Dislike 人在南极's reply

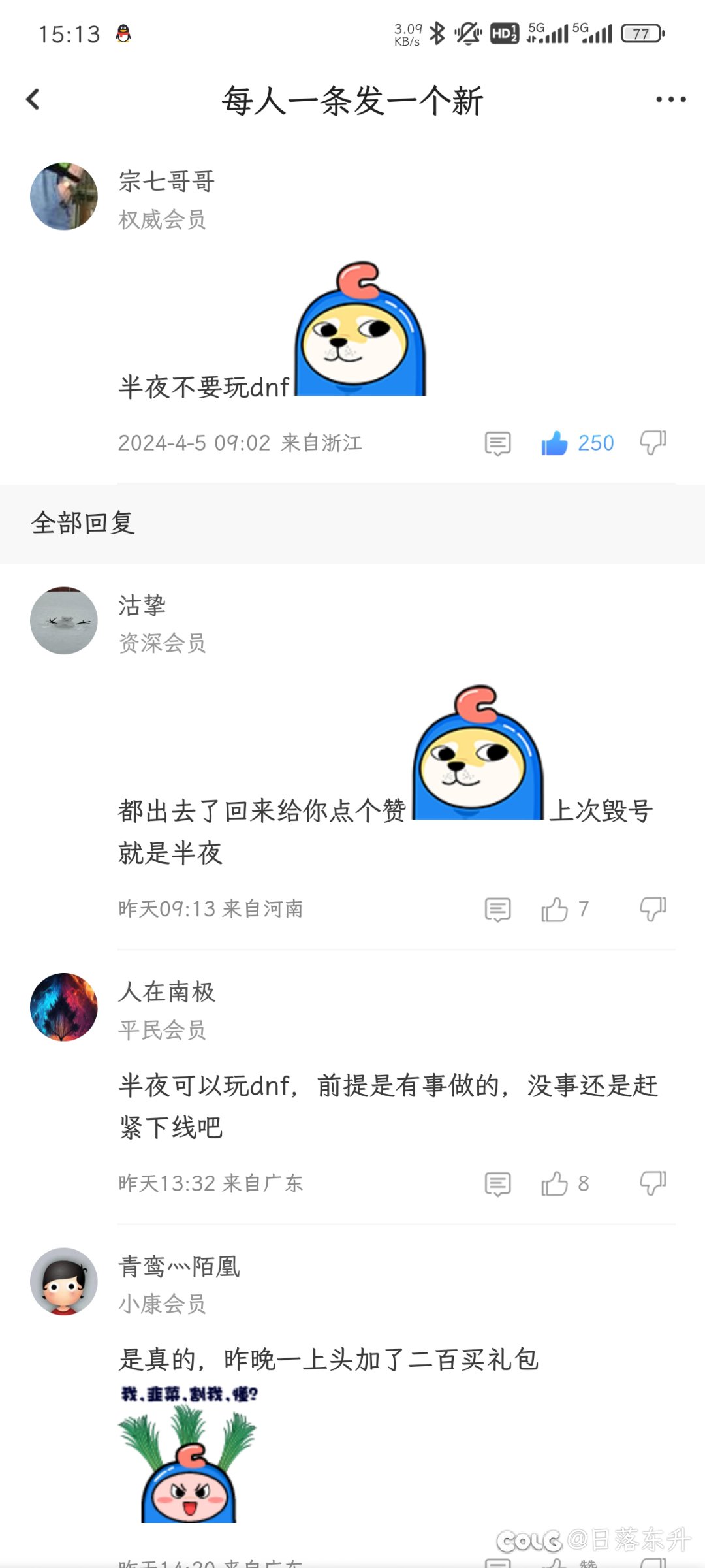click(x=652, y=1183)
